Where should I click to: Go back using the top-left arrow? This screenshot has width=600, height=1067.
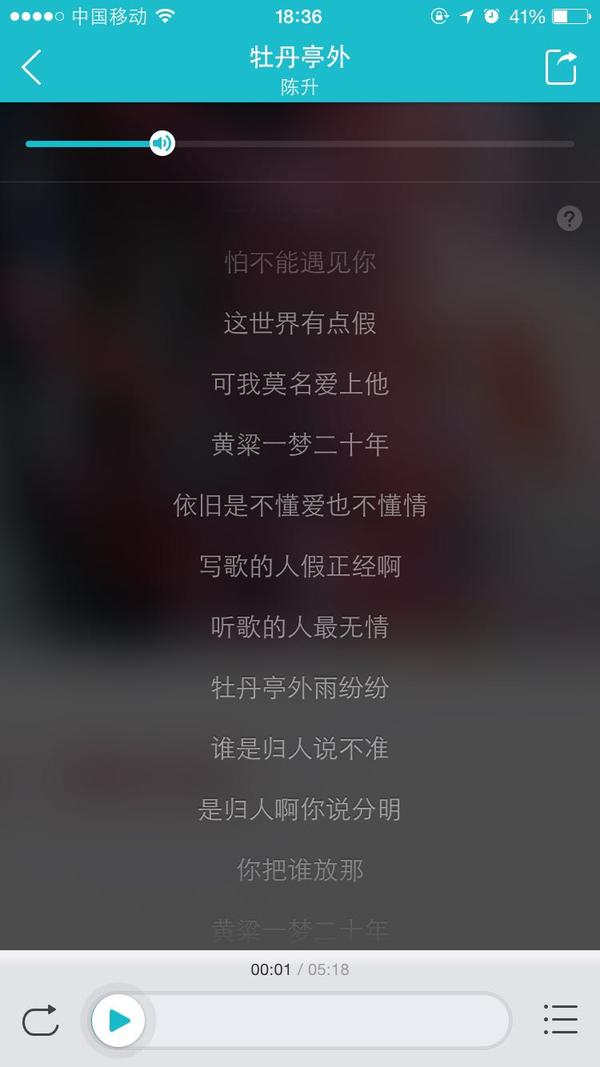coord(32,67)
